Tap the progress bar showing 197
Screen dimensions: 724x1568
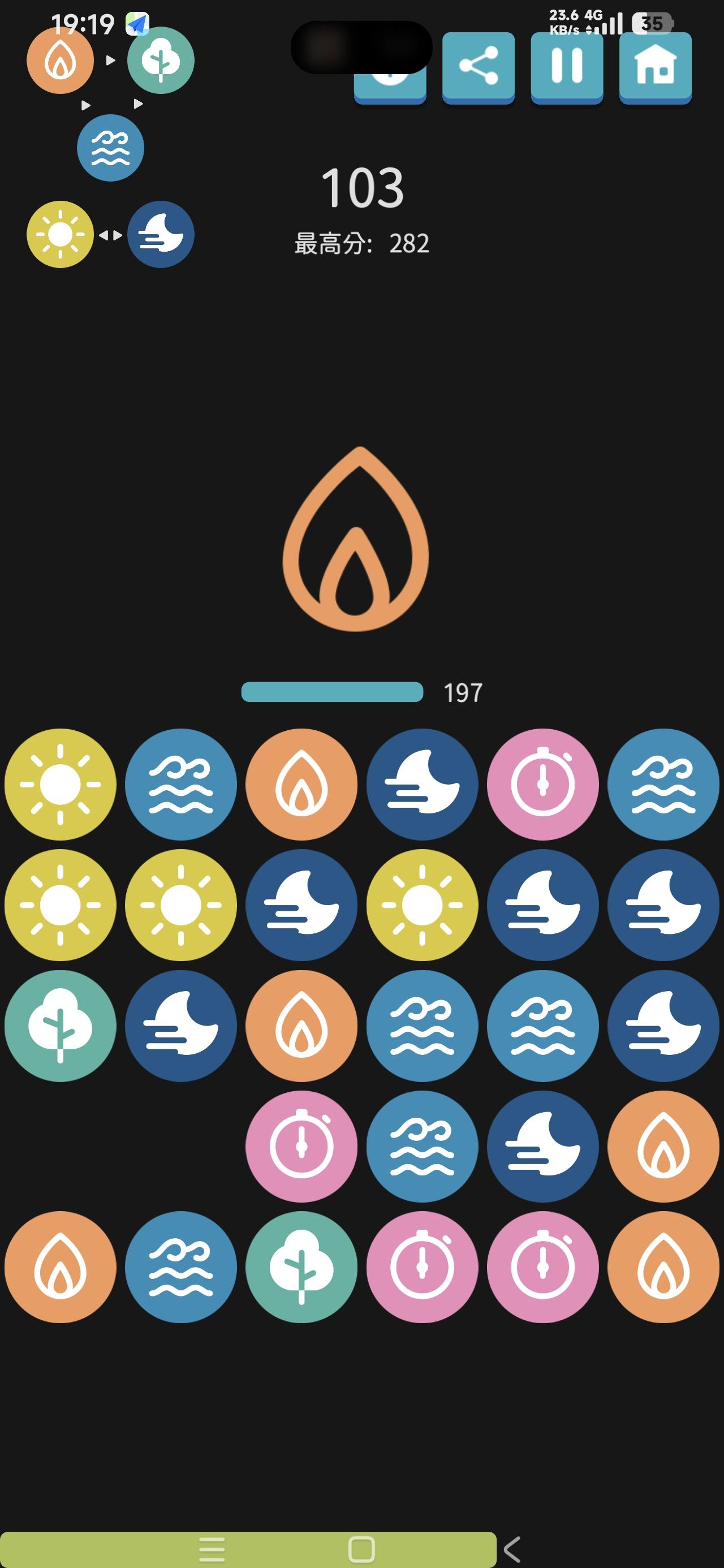(332, 691)
